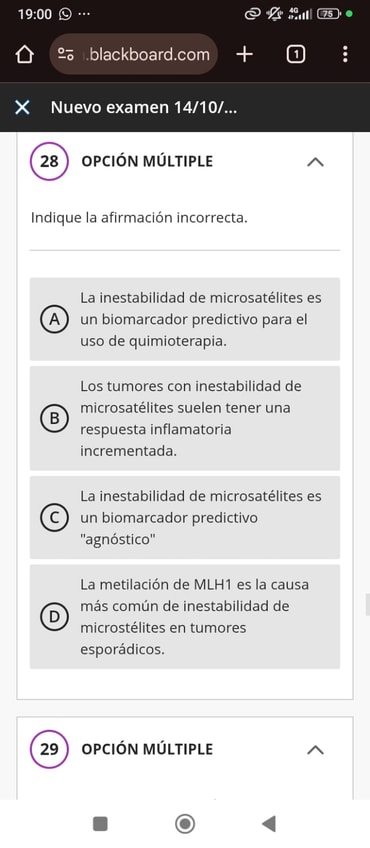
Task: Choose answer C about biomarcador agnóstico
Action: click(x=185, y=518)
